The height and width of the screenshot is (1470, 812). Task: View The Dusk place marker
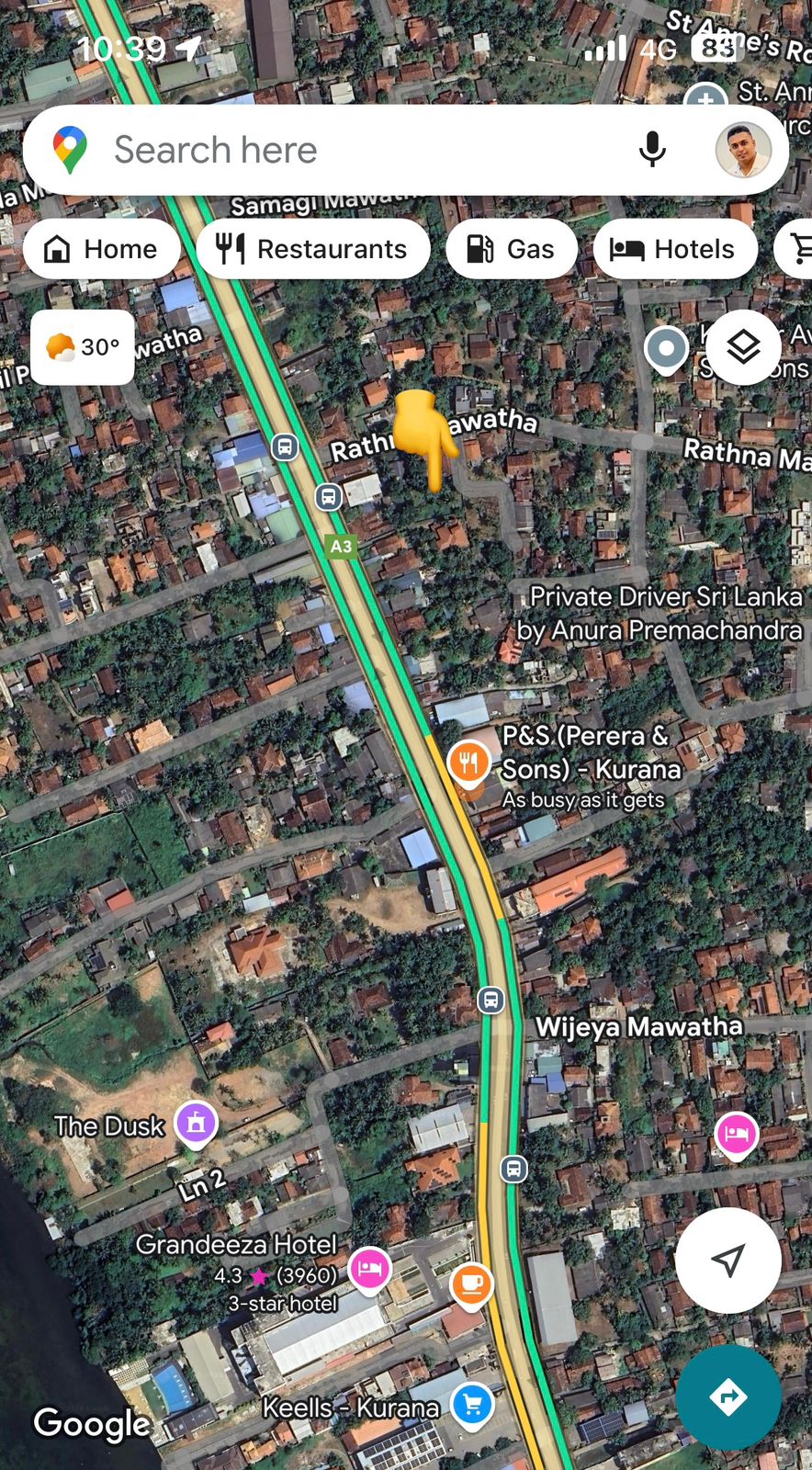196,1123
